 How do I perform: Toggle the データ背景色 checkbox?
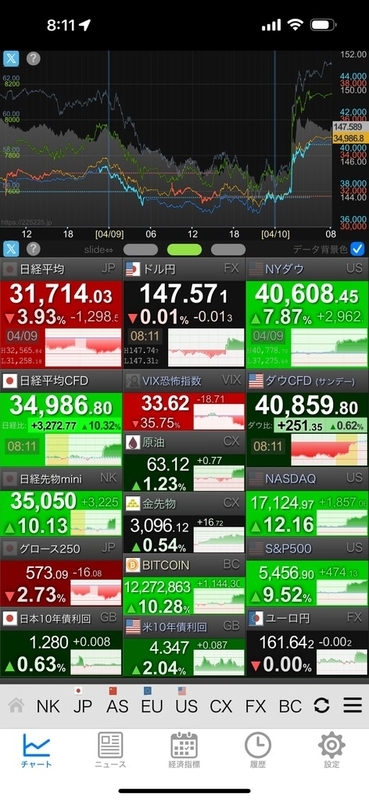[x=357, y=249]
